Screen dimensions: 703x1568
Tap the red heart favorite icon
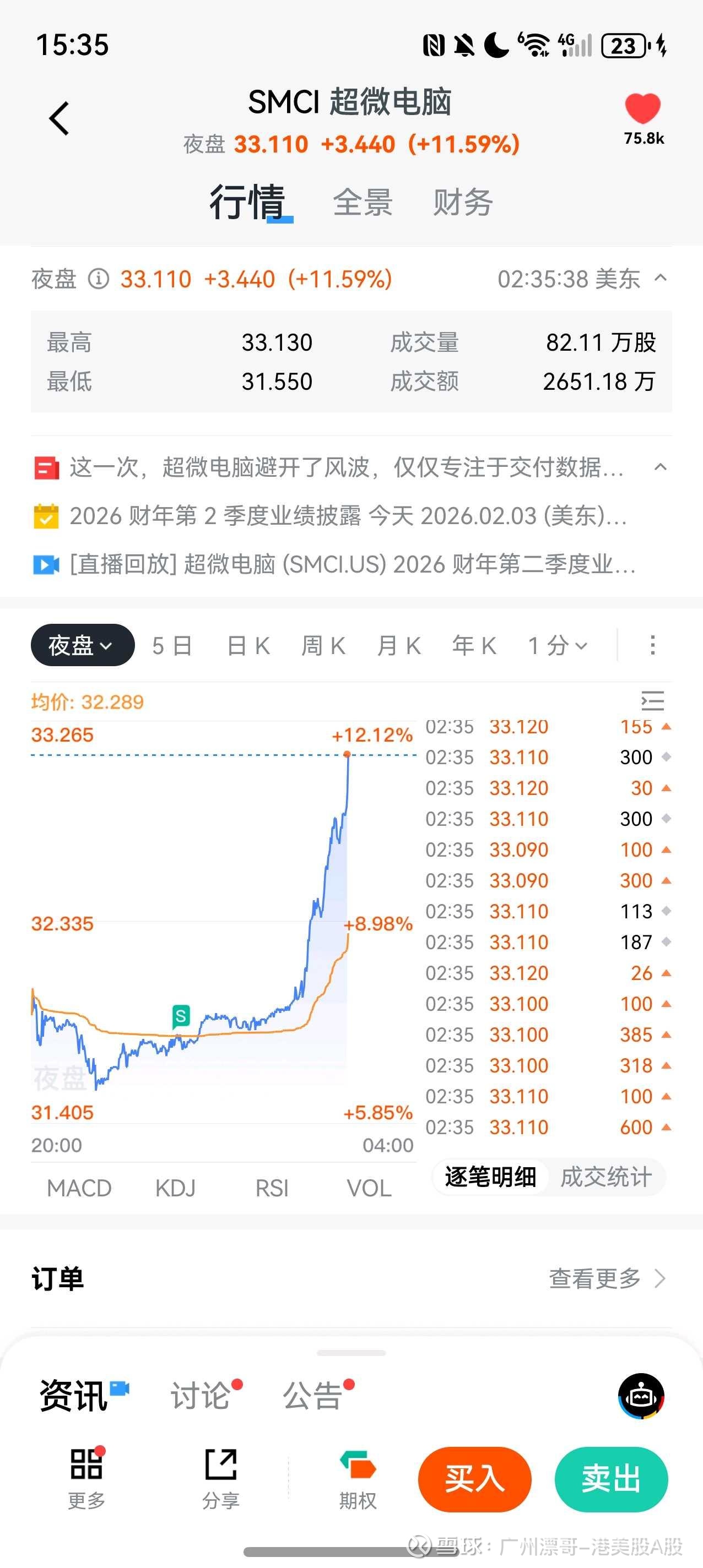(x=643, y=109)
